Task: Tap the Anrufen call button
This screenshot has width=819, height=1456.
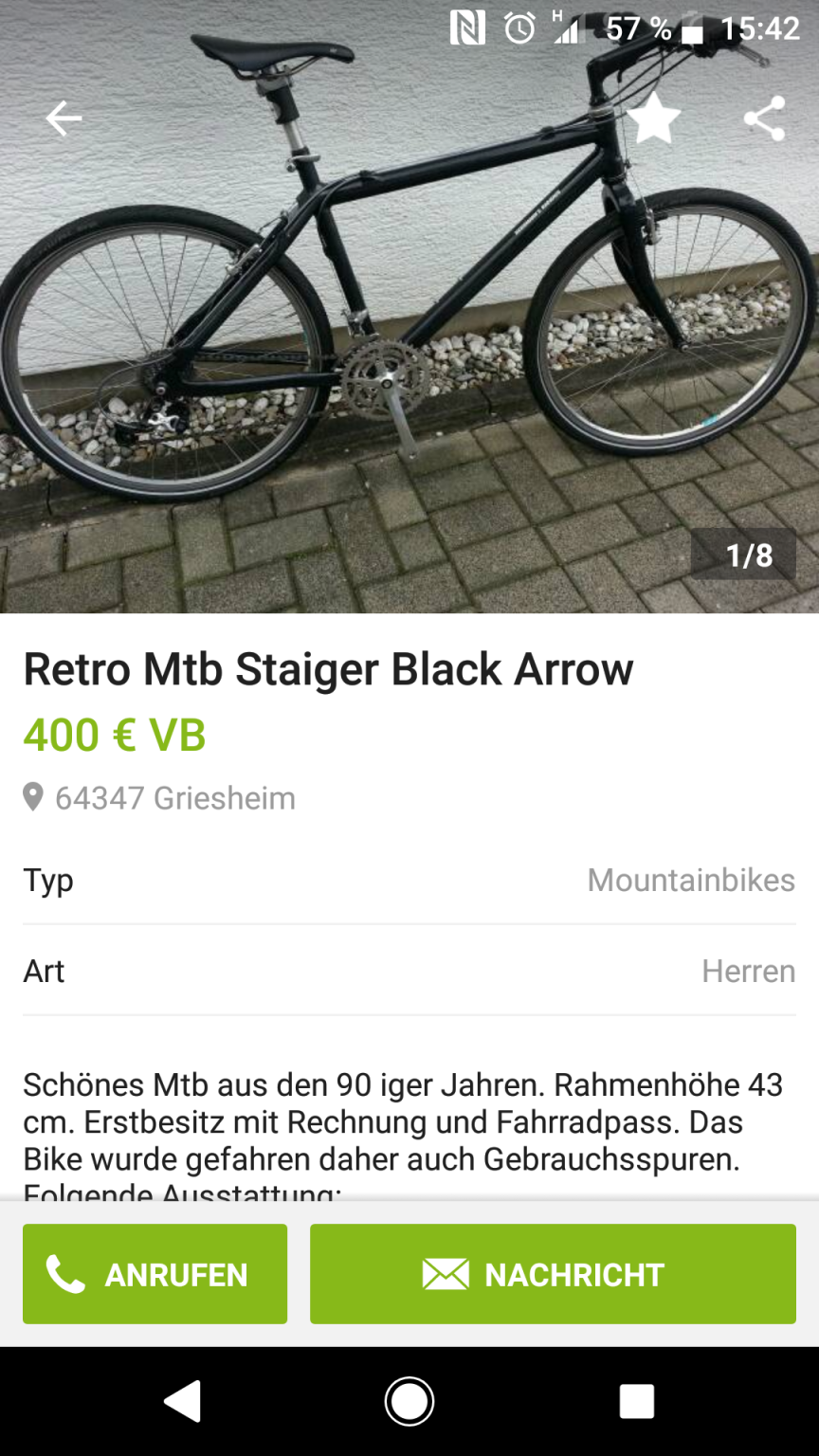Action: point(155,1274)
